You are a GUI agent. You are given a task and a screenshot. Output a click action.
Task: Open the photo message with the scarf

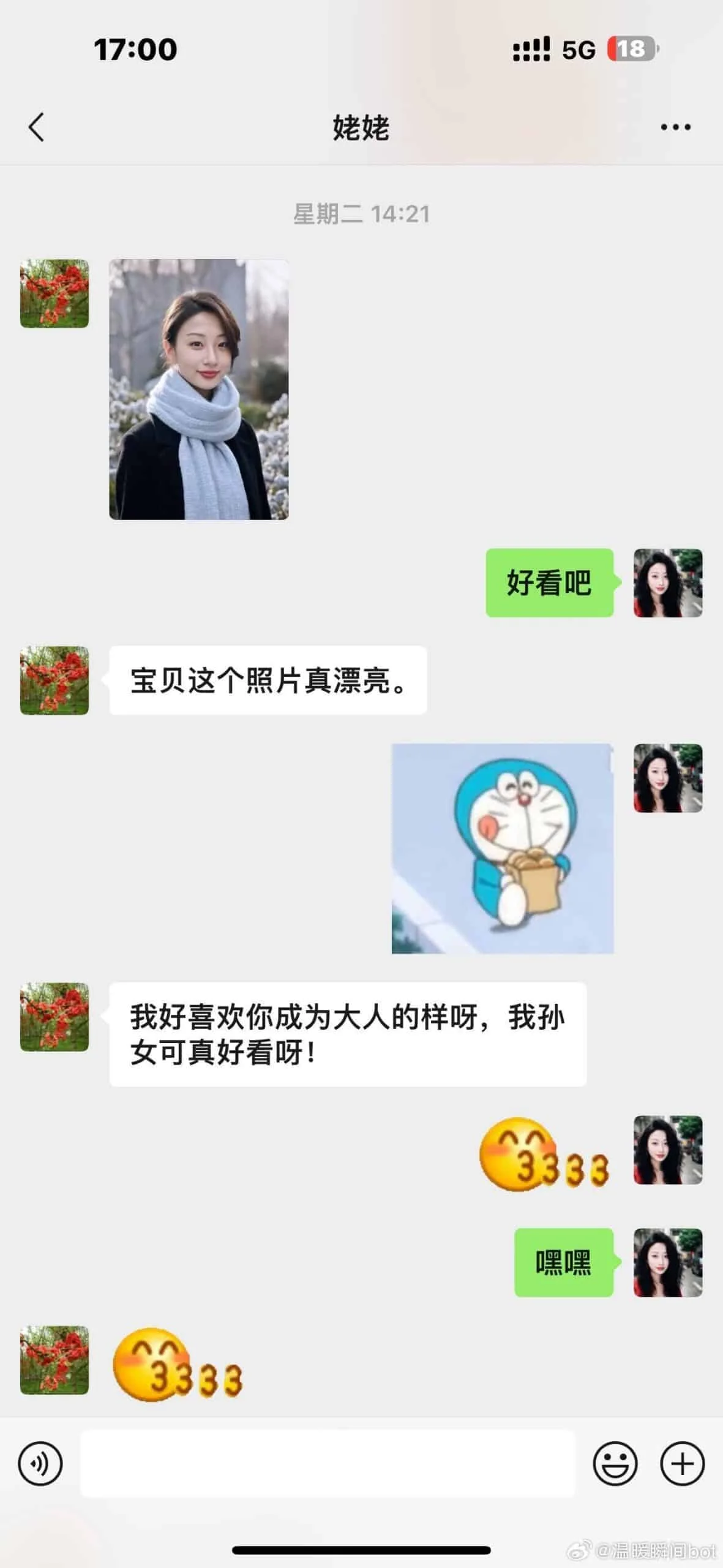(x=198, y=390)
